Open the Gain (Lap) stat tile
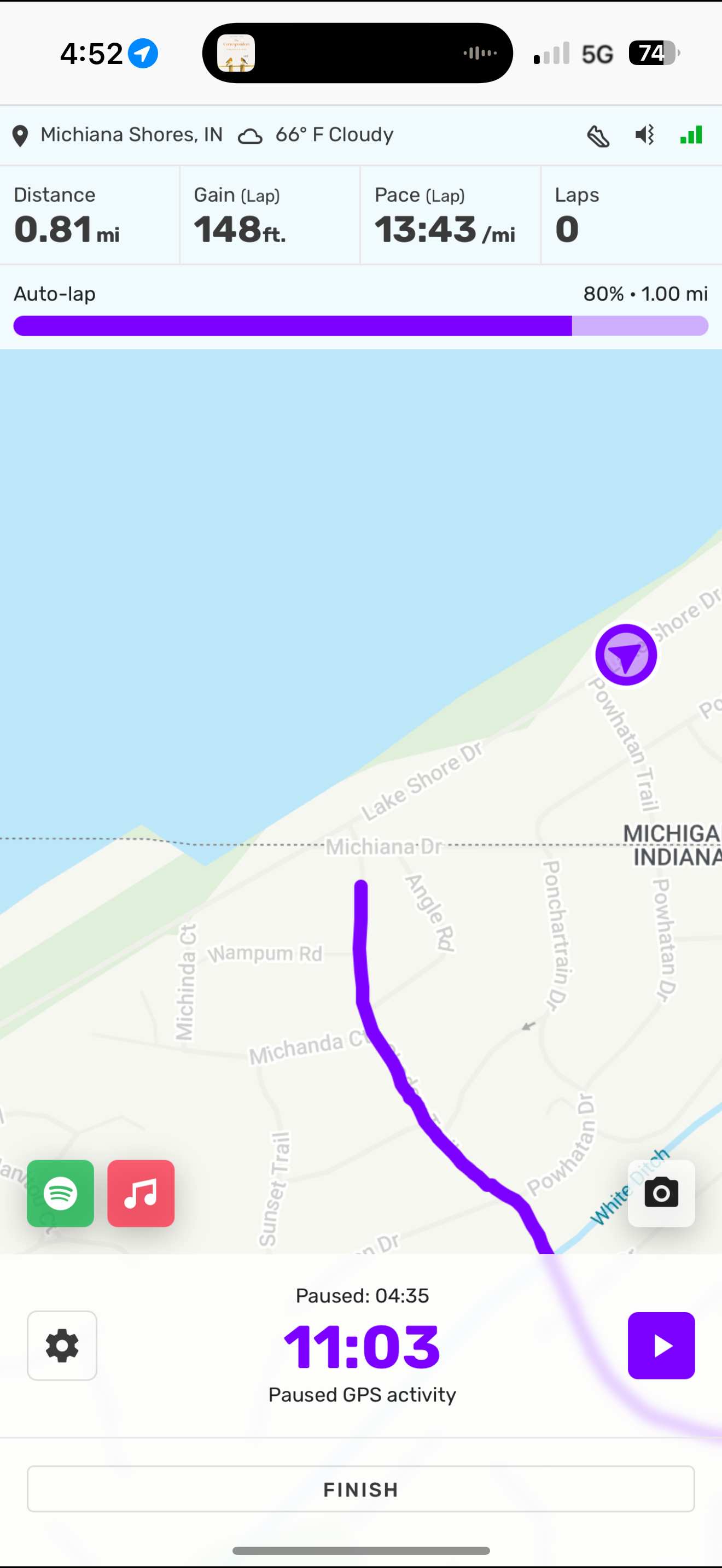Viewport: 722px width, 1568px height. pyautogui.click(x=270, y=215)
